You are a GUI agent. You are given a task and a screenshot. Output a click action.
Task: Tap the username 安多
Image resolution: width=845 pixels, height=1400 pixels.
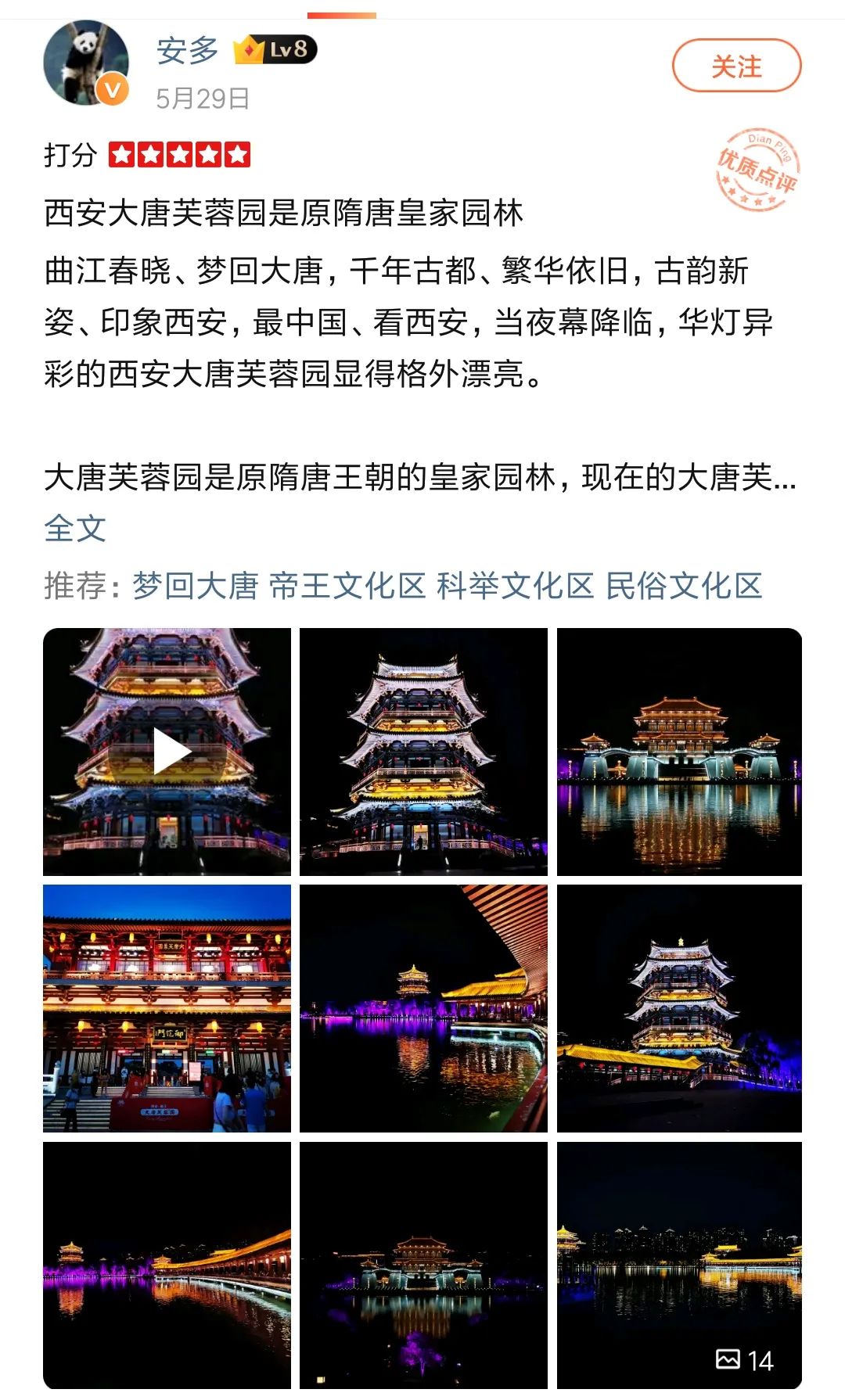click(188, 51)
